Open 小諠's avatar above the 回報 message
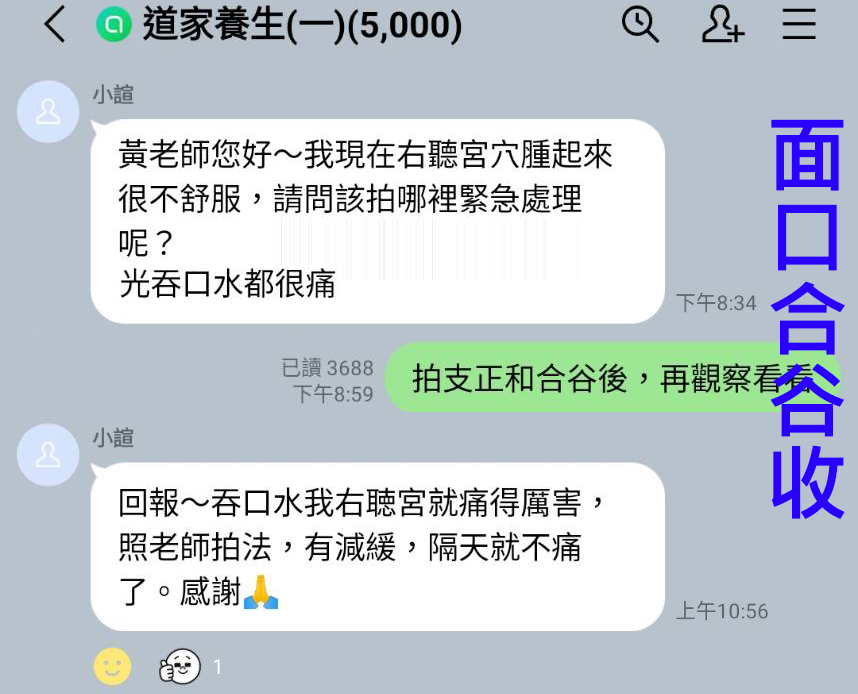Image resolution: width=858 pixels, height=694 pixels. click(47, 454)
